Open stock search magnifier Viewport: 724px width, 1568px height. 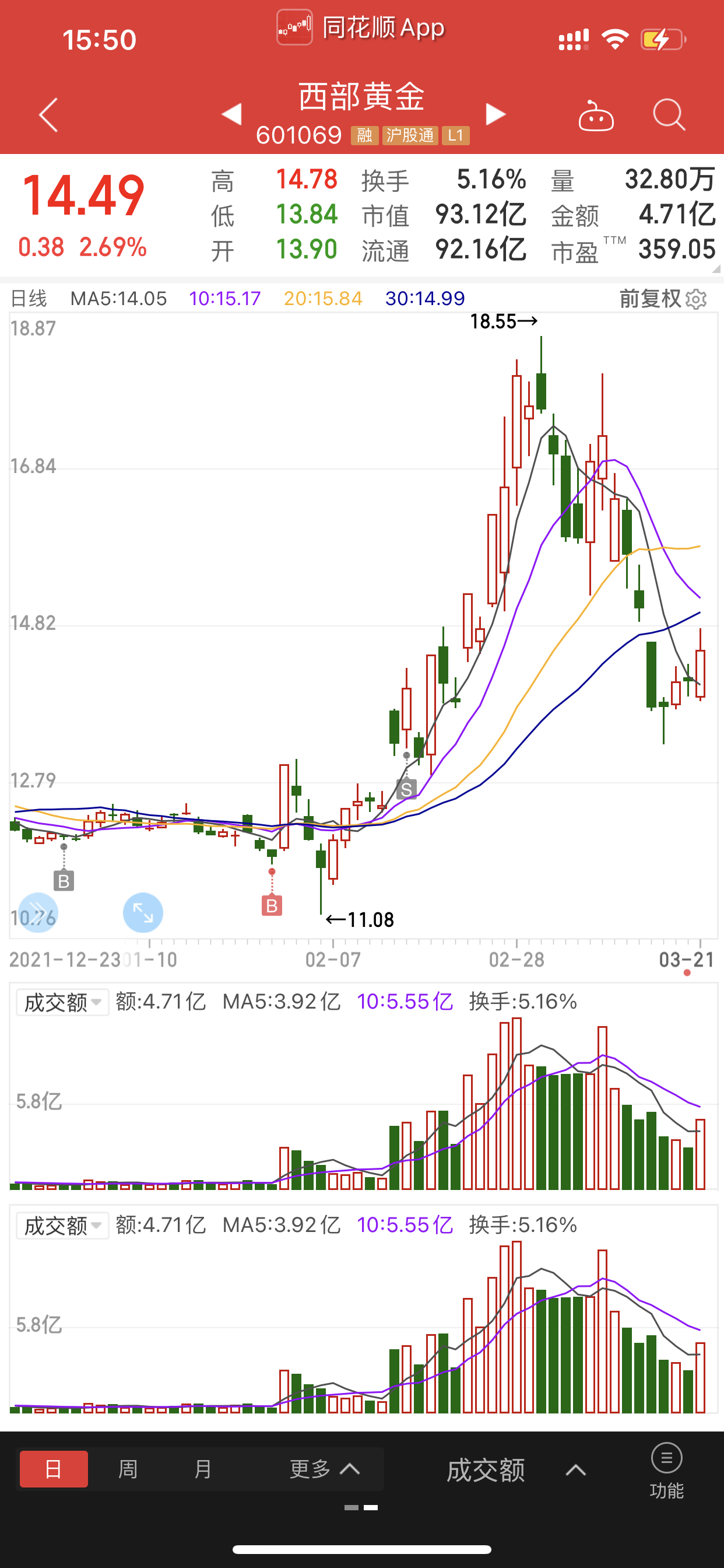[669, 114]
